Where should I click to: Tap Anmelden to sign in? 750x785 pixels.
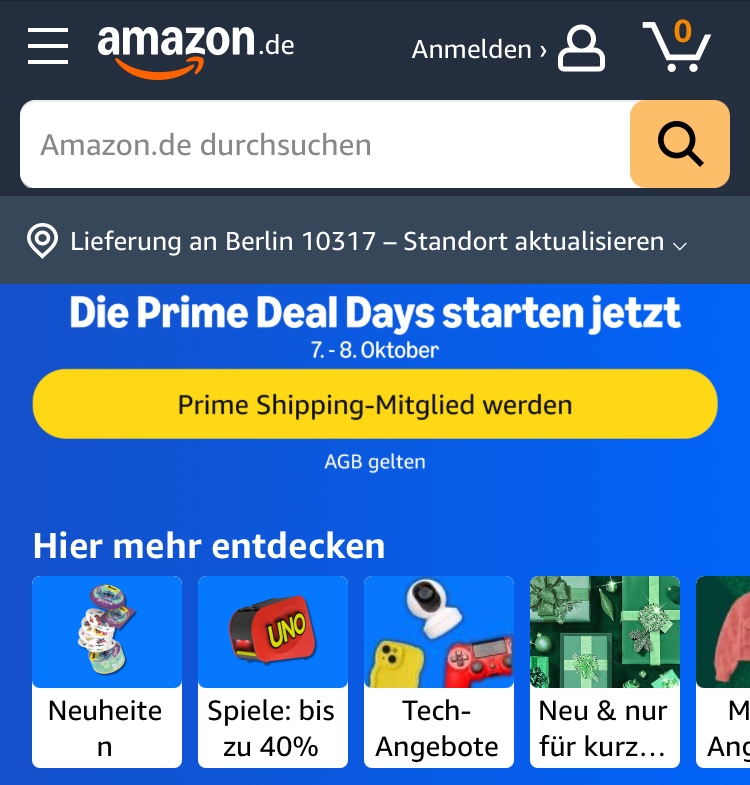click(x=508, y=48)
